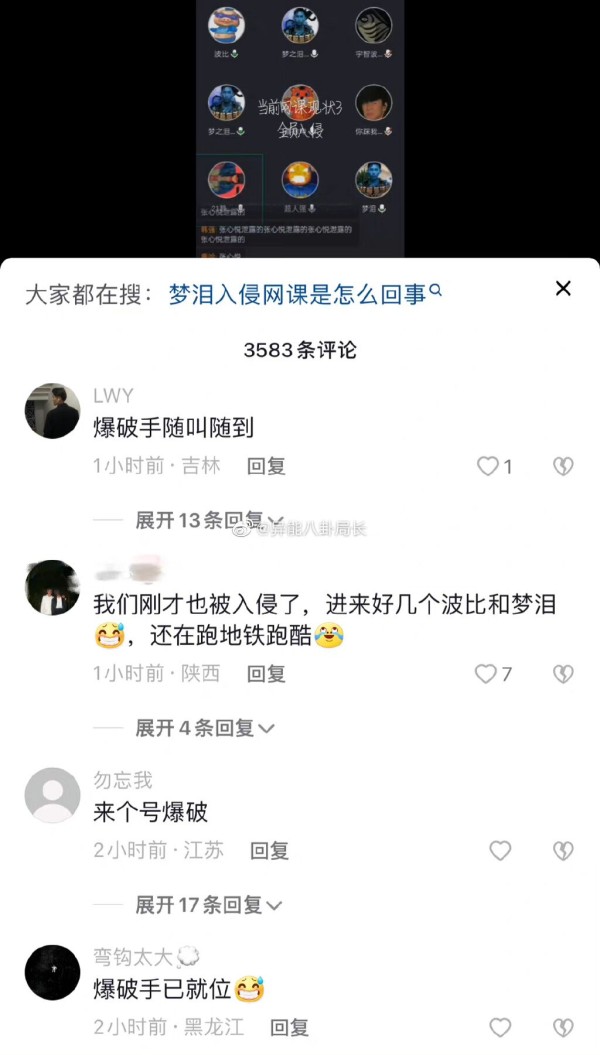This screenshot has width=600, height=1055.
Task: Like 弯钩太大's comment
Action: coord(500,1027)
